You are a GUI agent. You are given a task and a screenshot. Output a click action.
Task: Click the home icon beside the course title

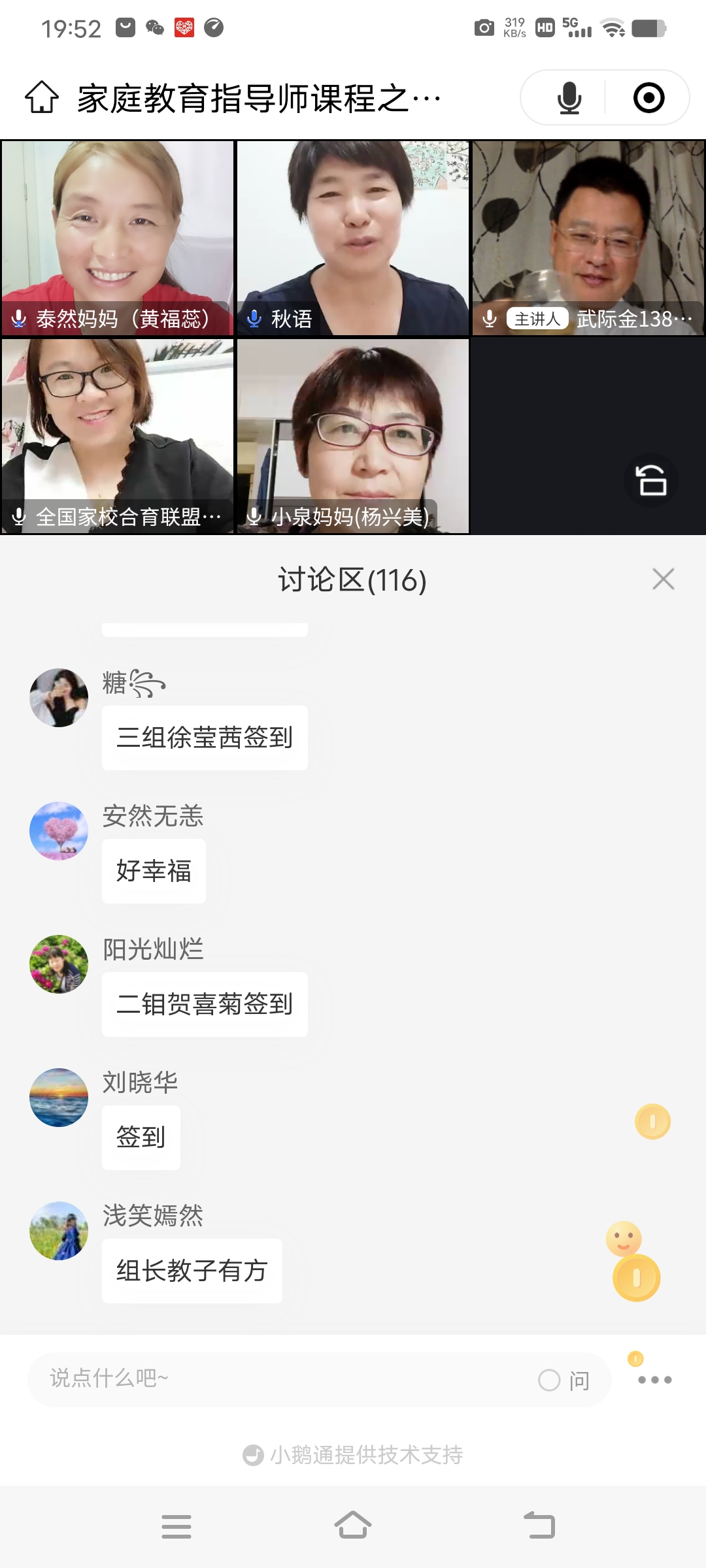point(41,98)
